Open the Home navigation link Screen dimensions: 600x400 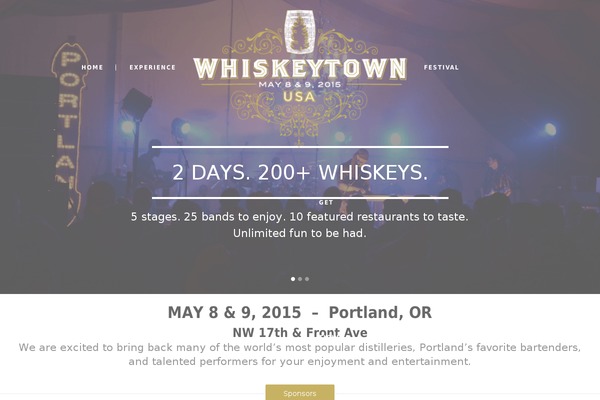point(92,67)
